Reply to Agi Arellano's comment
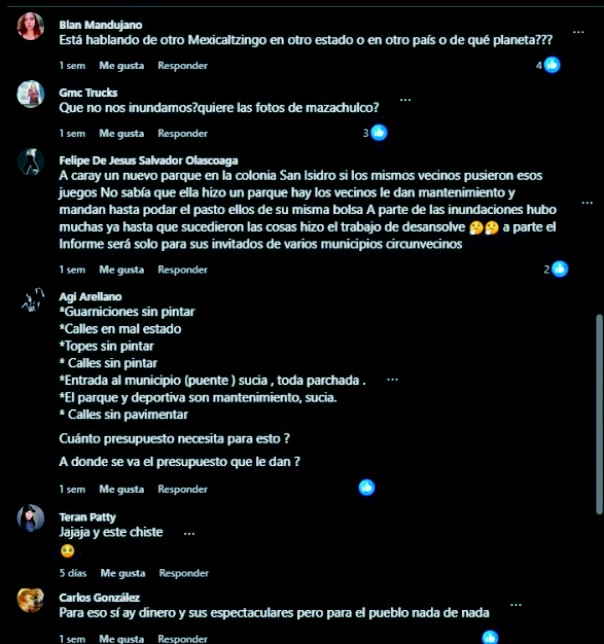Image resolution: width=604 pixels, height=644 pixels. [x=182, y=489]
